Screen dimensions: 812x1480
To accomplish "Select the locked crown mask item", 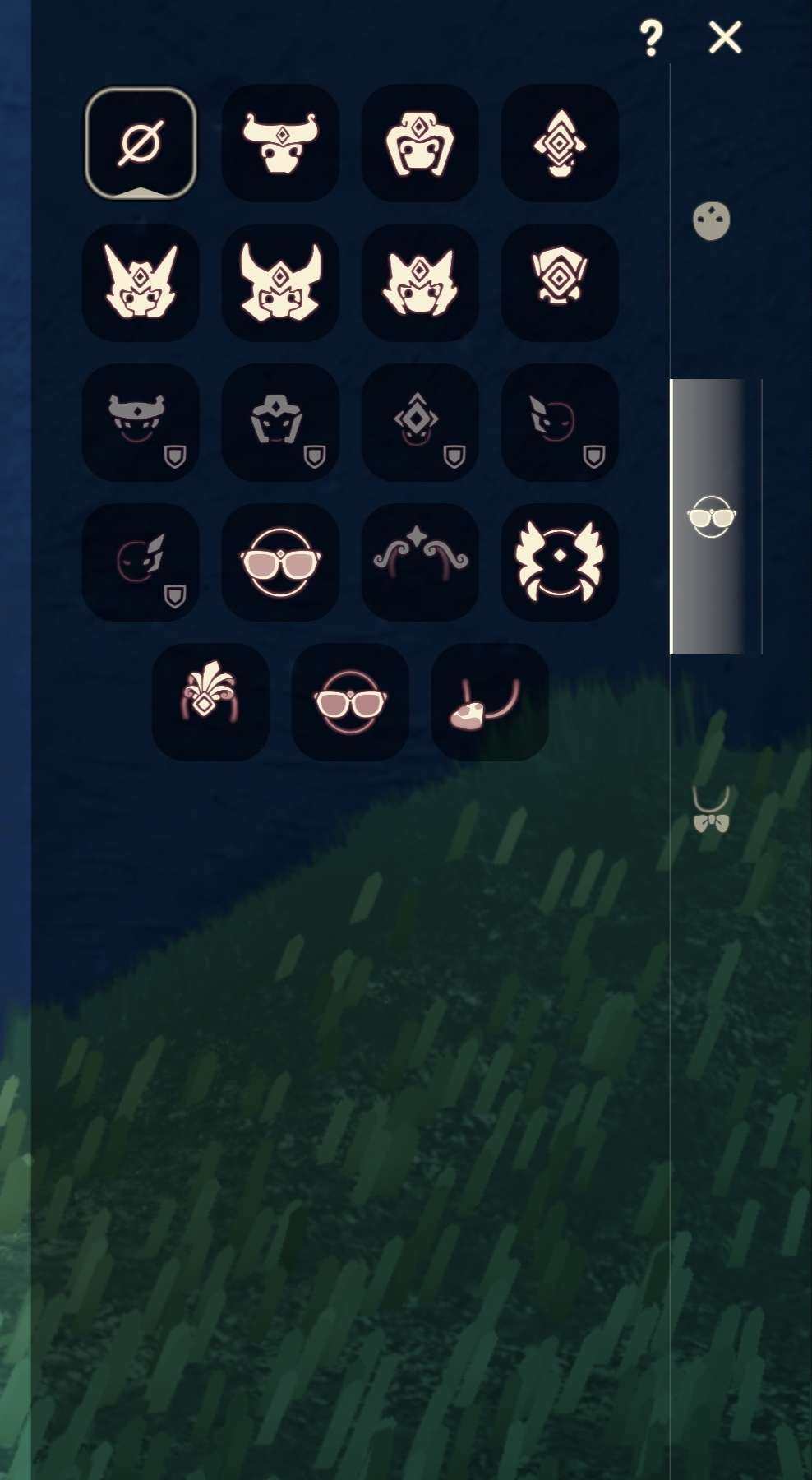I will pos(141,423).
